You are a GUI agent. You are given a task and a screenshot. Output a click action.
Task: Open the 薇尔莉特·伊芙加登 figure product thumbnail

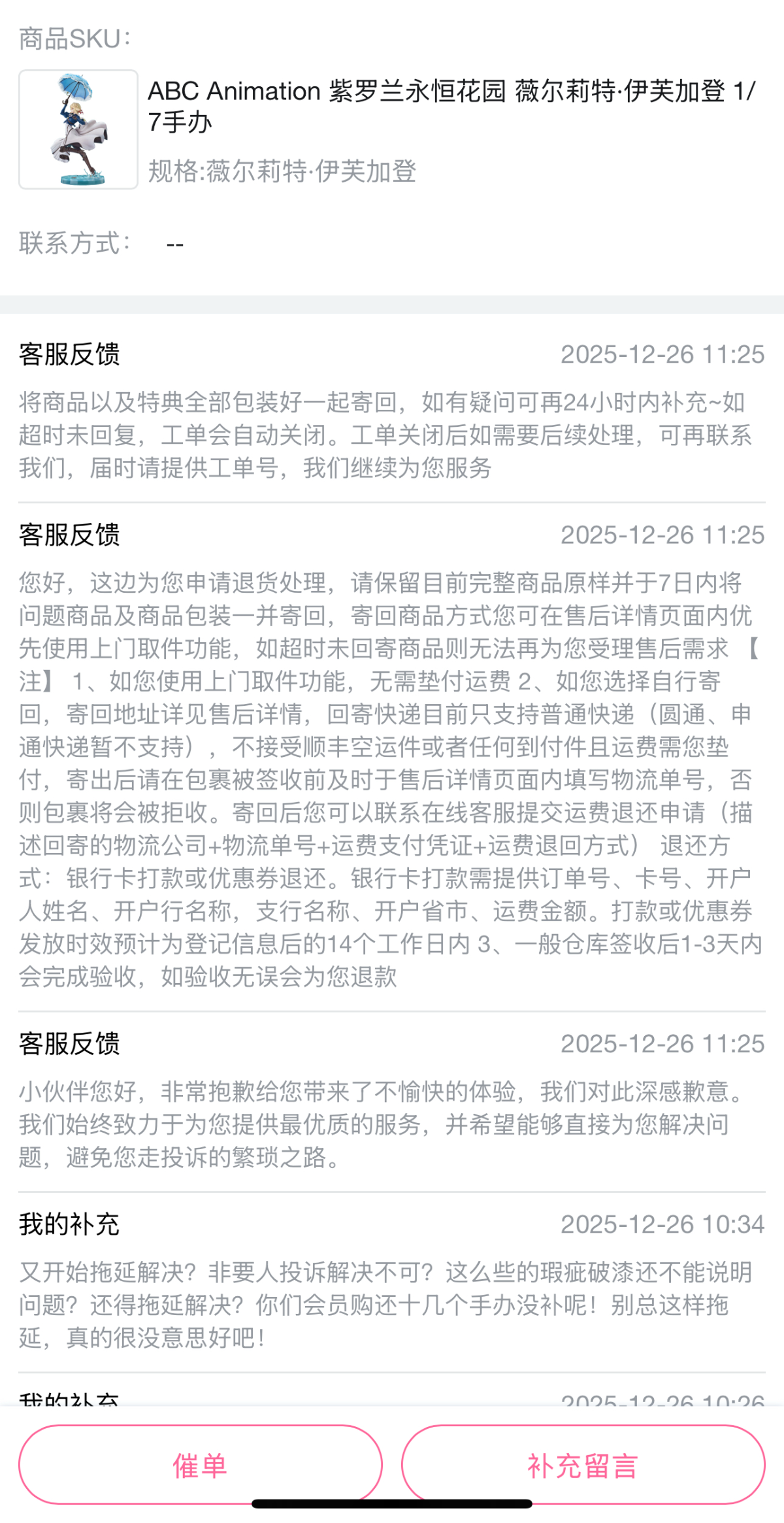point(78,129)
